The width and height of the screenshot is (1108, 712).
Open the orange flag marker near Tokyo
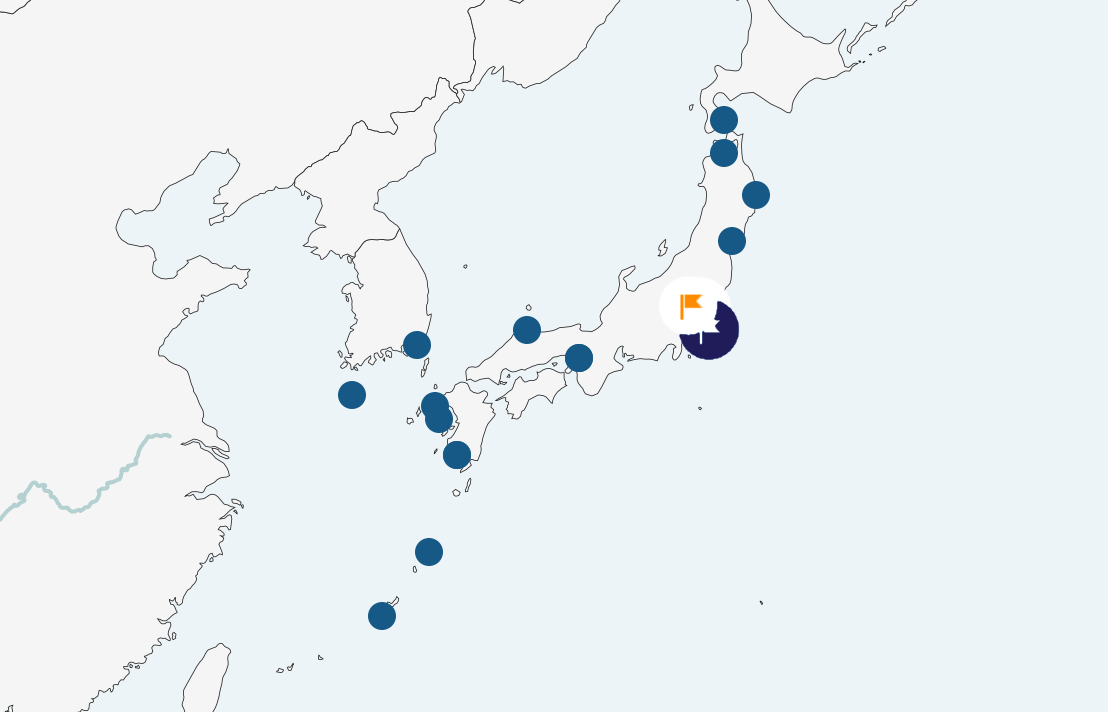pos(691,305)
